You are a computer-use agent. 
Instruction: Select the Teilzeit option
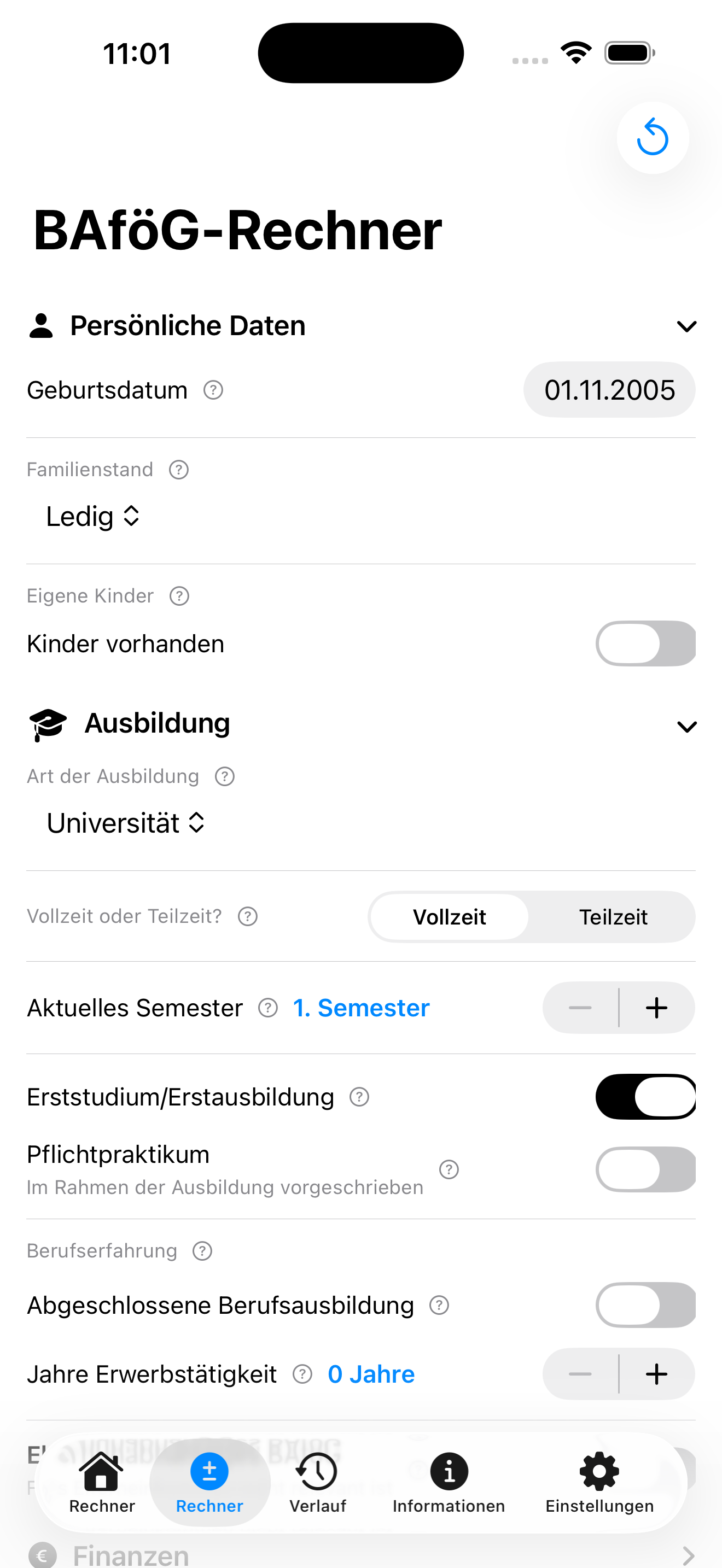[x=614, y=917]
